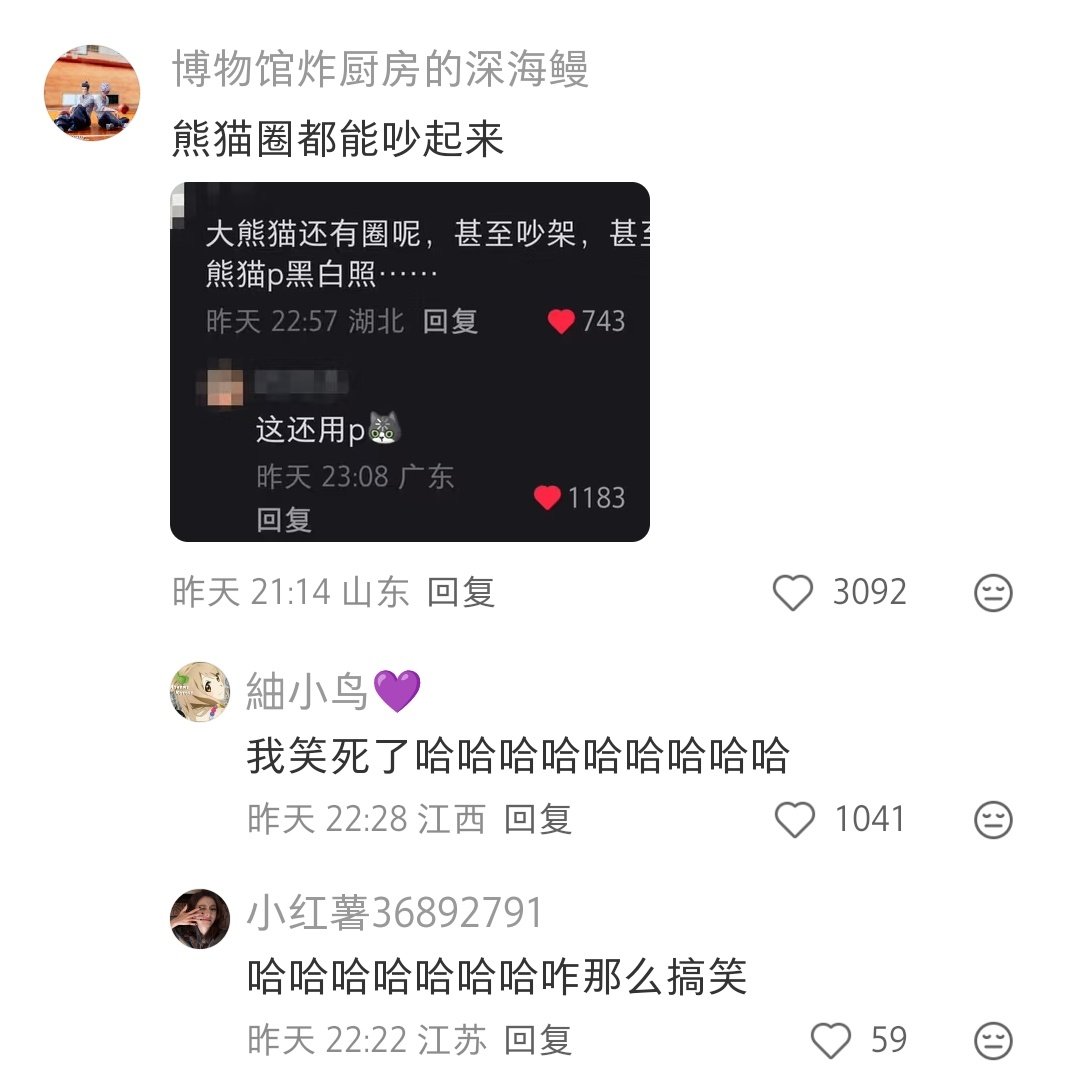Like 紬小鸟's comment with 1041 likes
The height and width of the screenshot is (1078, 1078).
pyautogui.click(x=796, y=820)
